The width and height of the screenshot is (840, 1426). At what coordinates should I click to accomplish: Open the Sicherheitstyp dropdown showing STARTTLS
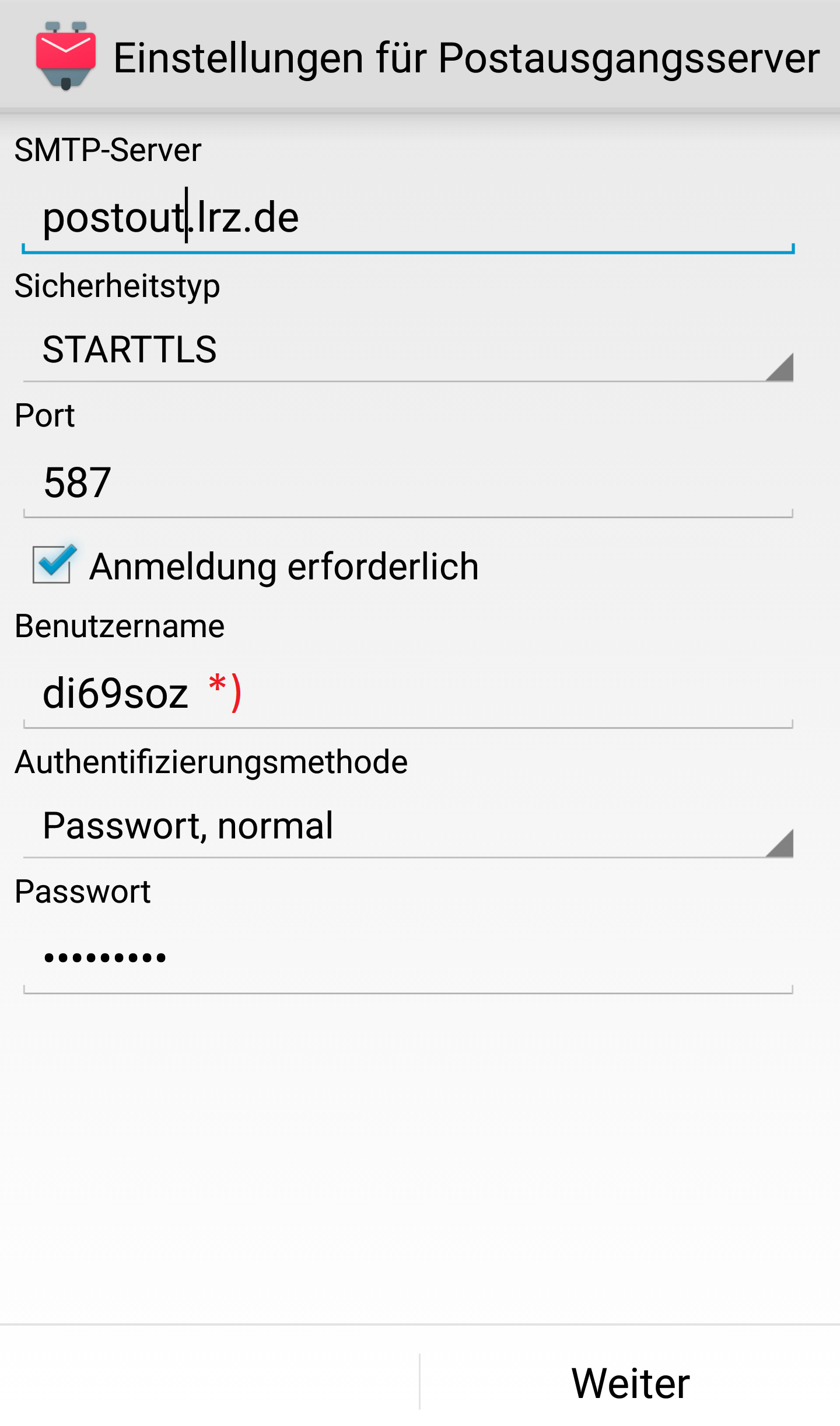click(x=408, y=351)
